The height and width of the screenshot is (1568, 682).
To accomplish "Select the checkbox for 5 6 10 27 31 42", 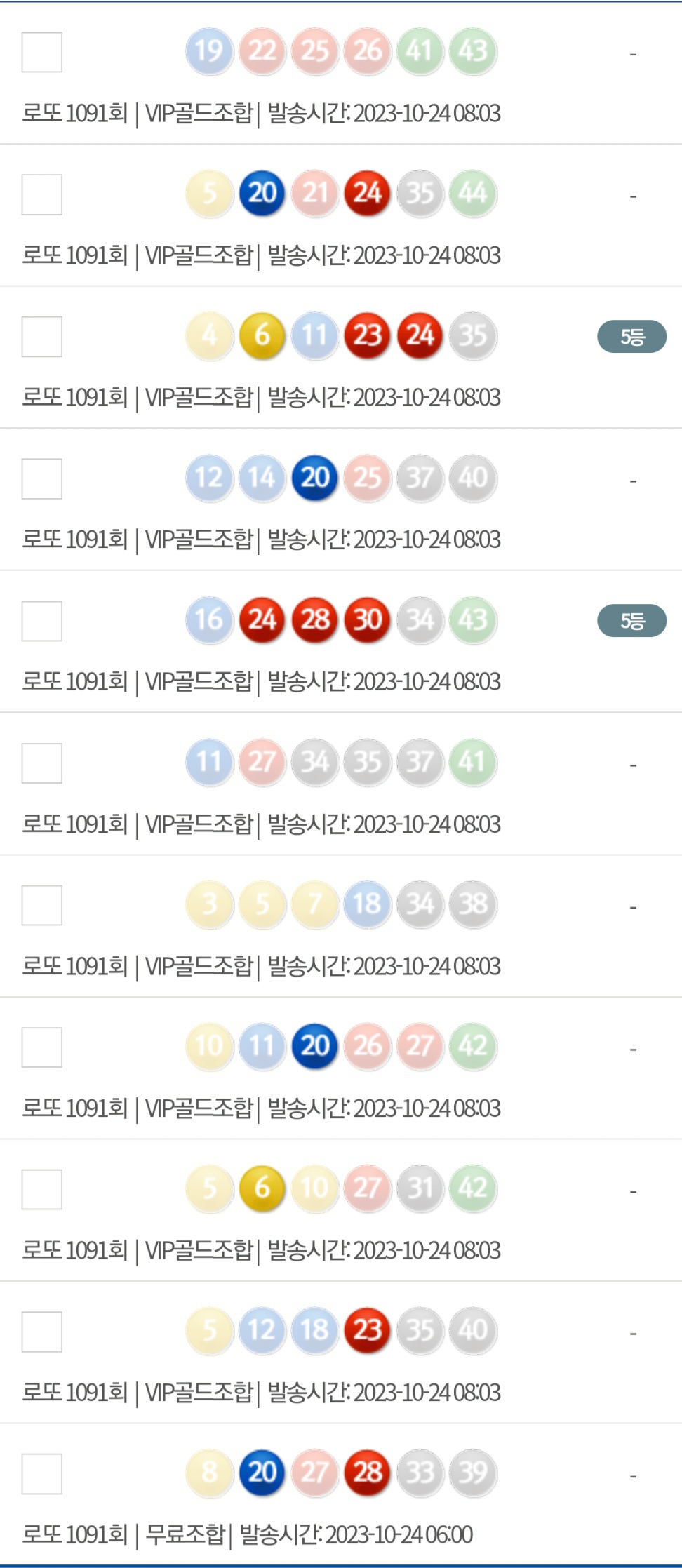I will coord(42,1190).
